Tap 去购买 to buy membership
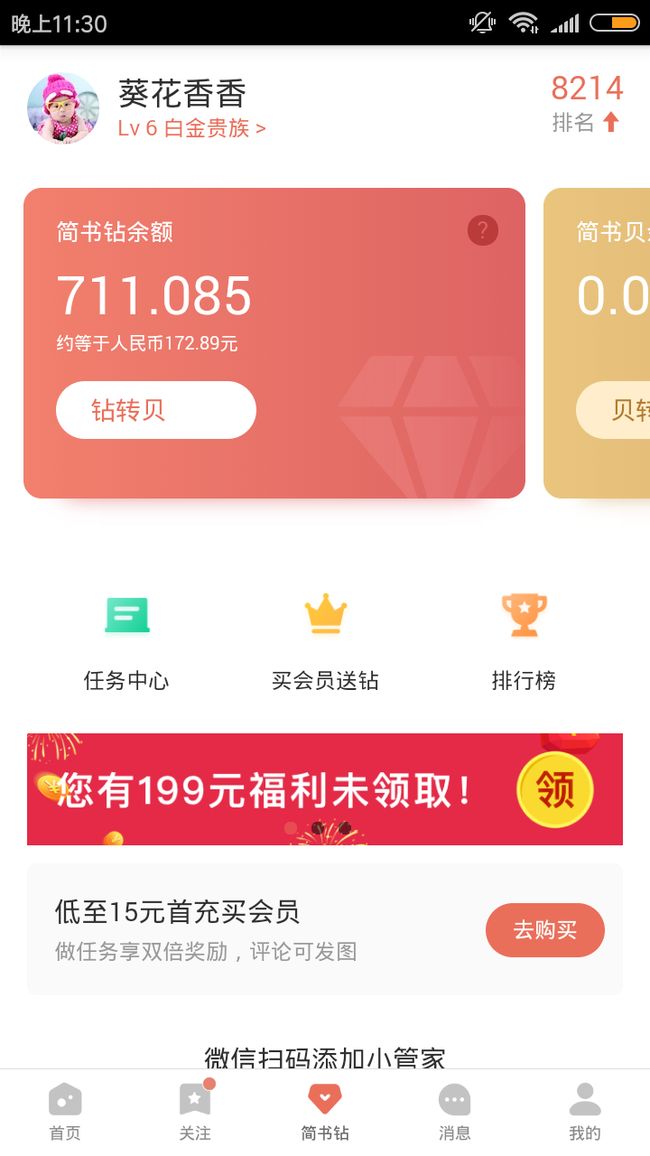 point(545,930)
